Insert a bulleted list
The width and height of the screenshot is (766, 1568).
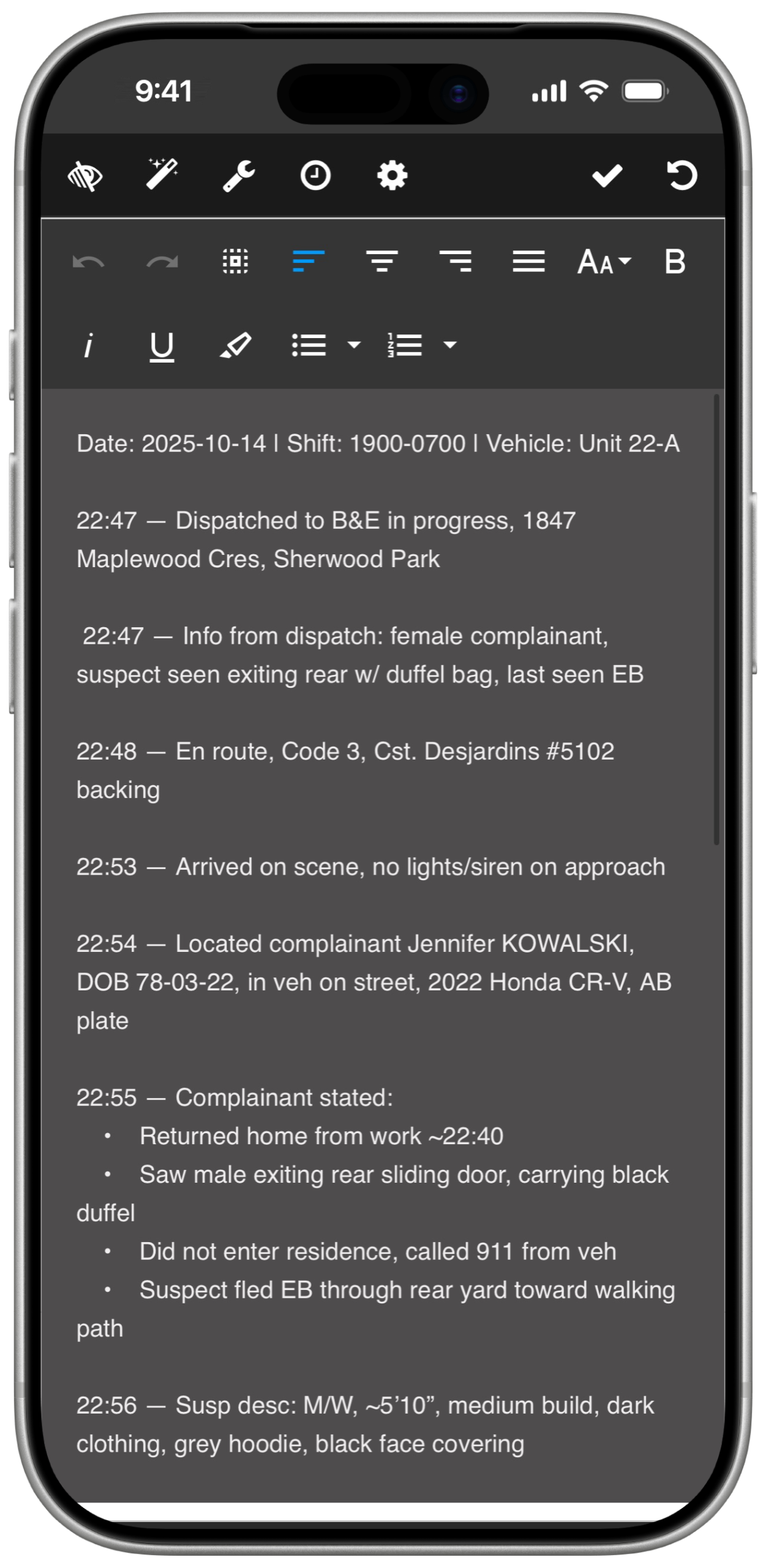coord(309,345)
